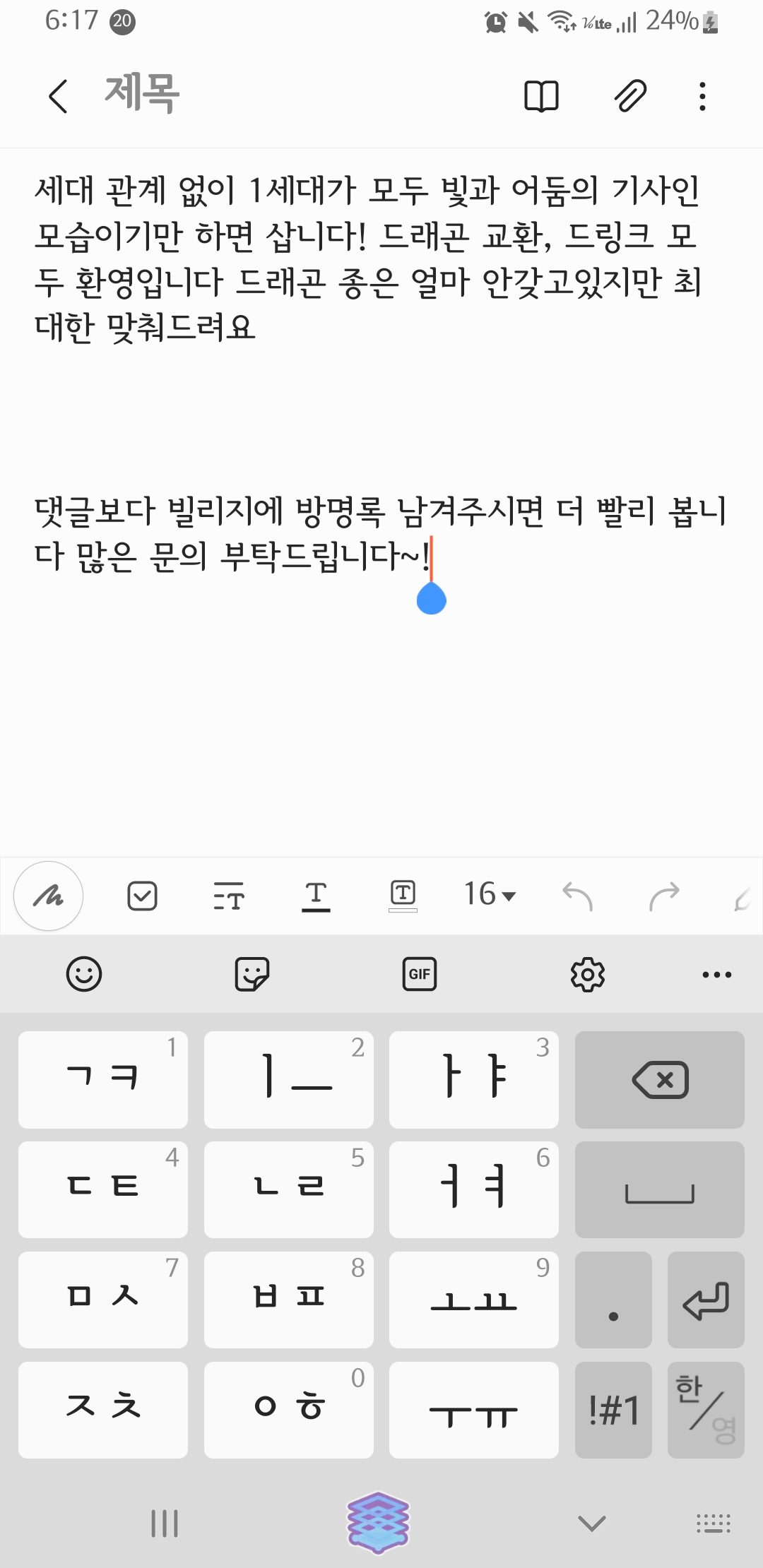The height and width of the screenshot is (1568, 763).
Task: Open symbols keyboard with !#1 key
Action: (613, 1410)
